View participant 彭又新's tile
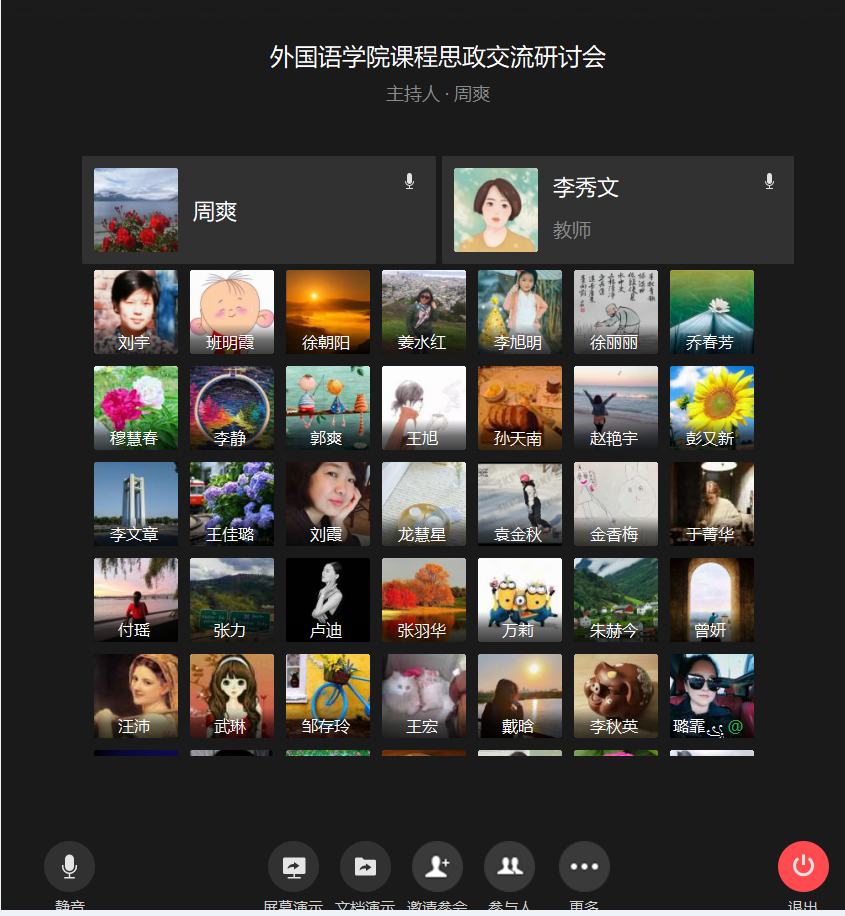The image size is (845, 916). point(712,408)
